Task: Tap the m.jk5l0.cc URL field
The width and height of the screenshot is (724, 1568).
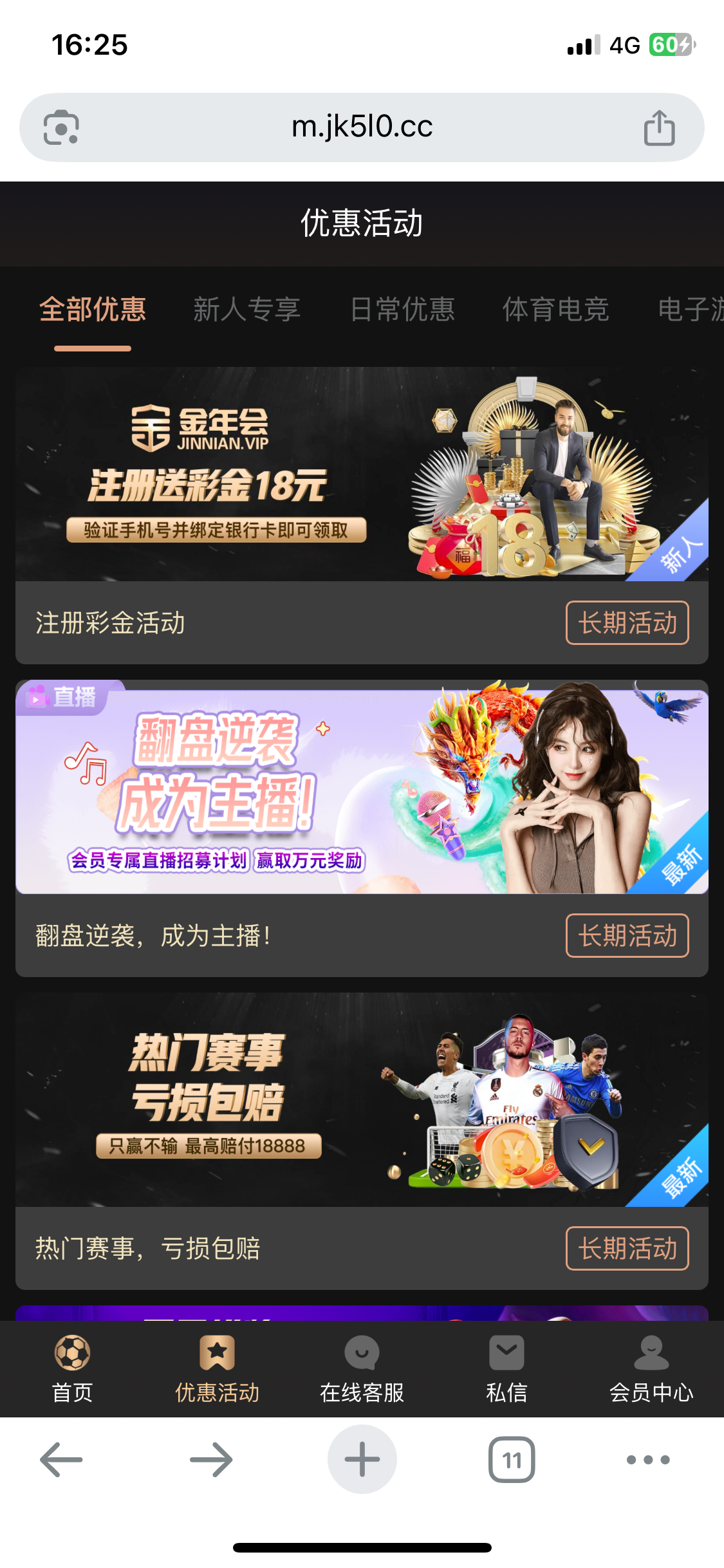Action: click(362, 127)
